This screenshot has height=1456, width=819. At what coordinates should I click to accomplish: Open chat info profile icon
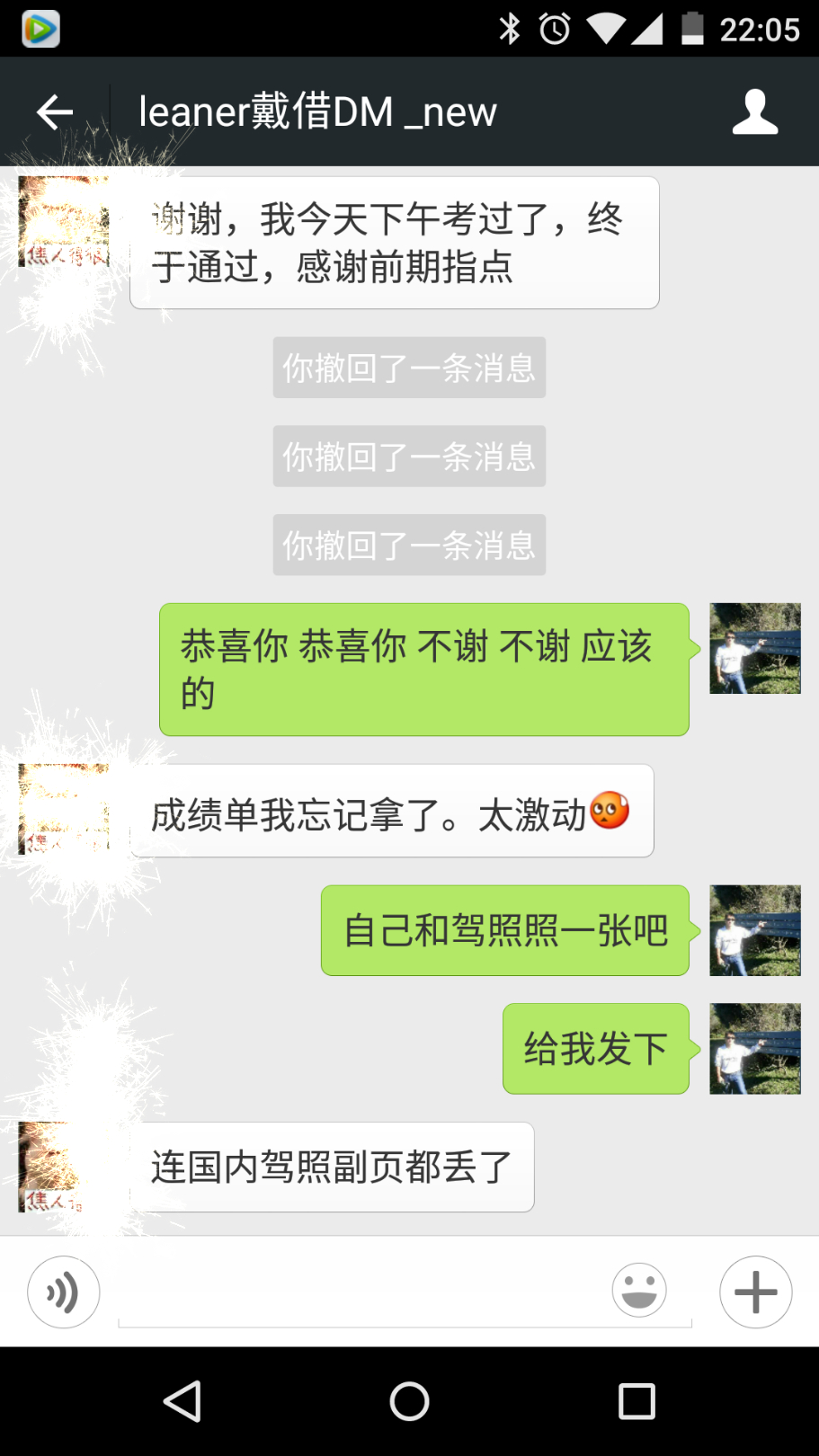pos(754,112)
